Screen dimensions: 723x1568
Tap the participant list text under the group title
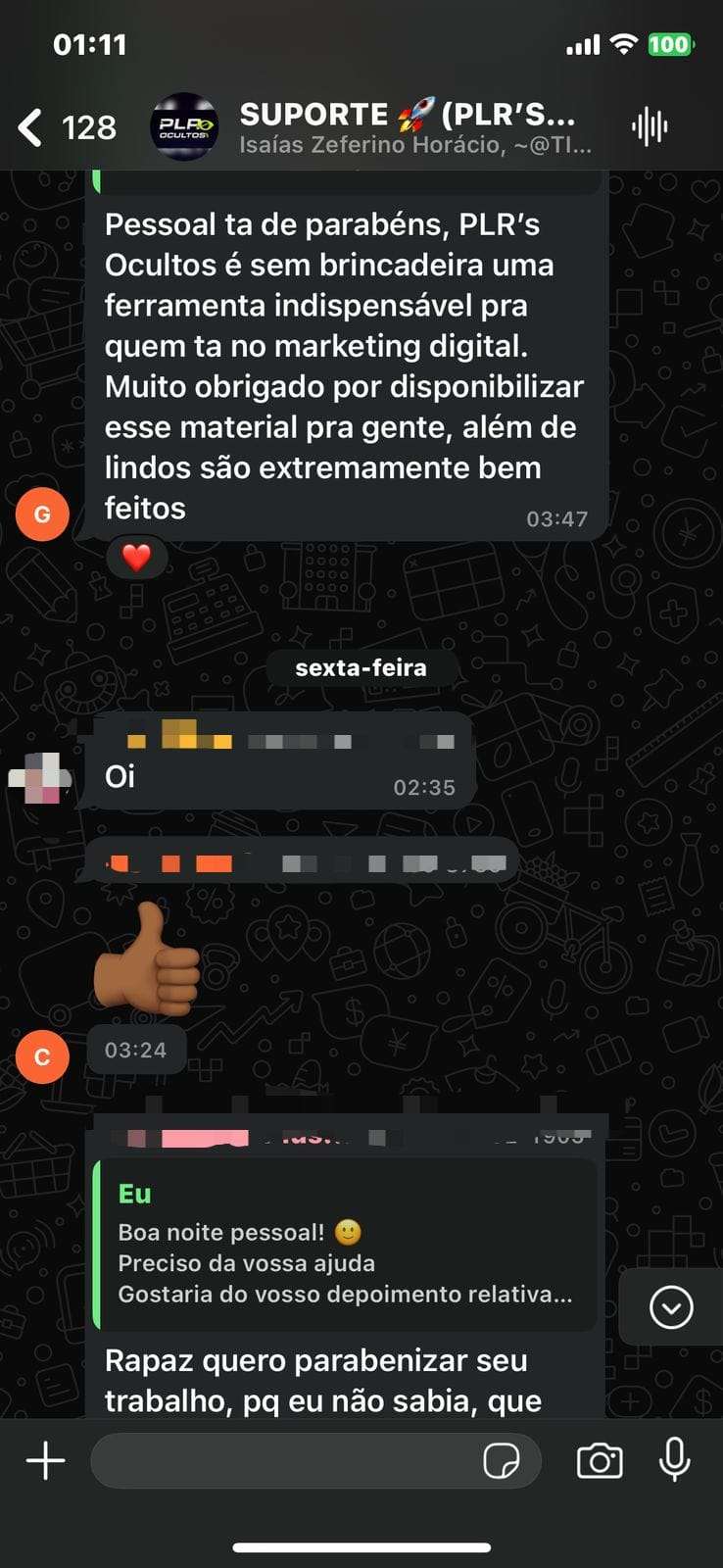point(416,145)
